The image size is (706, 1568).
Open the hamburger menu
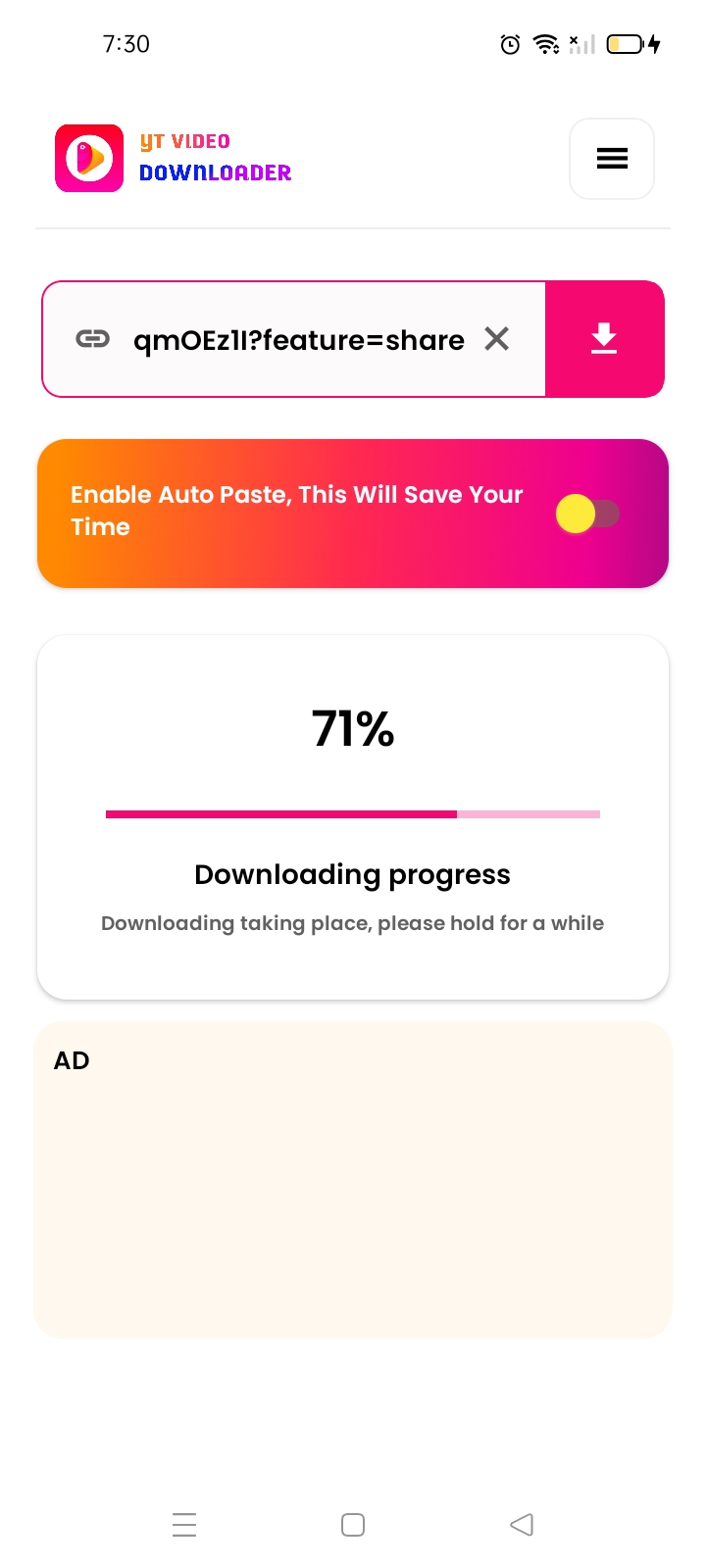[612, 159]
